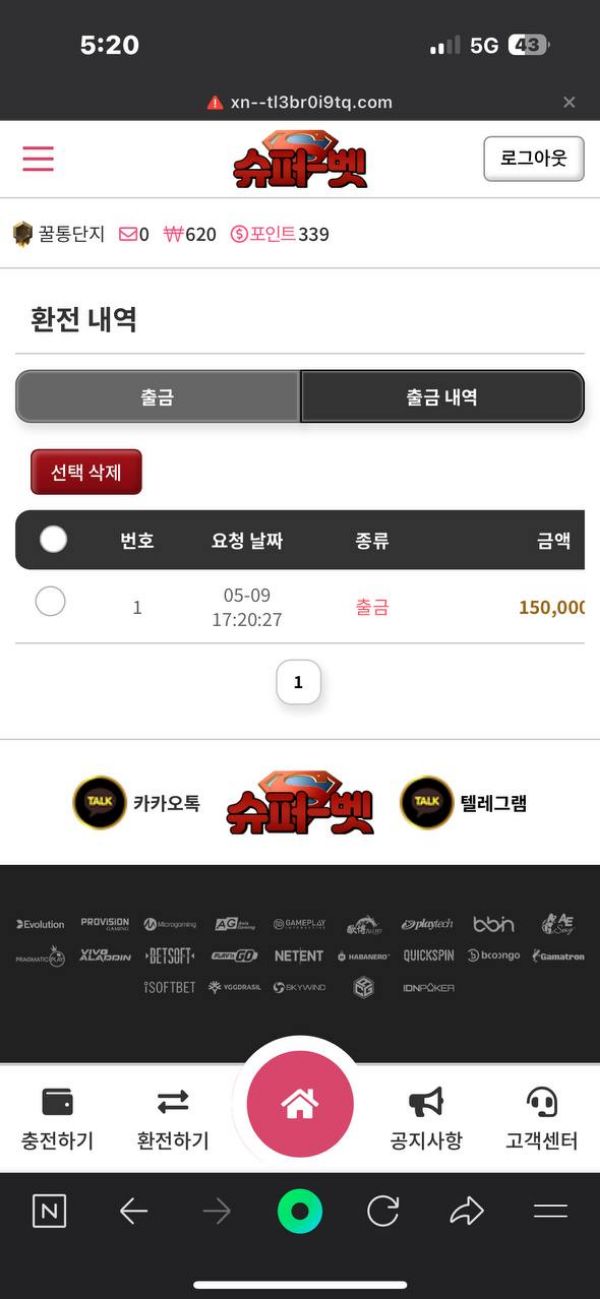The height and width of the screenshot is (1299, 600).
Task: Open 충전하기 in bottom navigation
Action: tap(57, 1119)
